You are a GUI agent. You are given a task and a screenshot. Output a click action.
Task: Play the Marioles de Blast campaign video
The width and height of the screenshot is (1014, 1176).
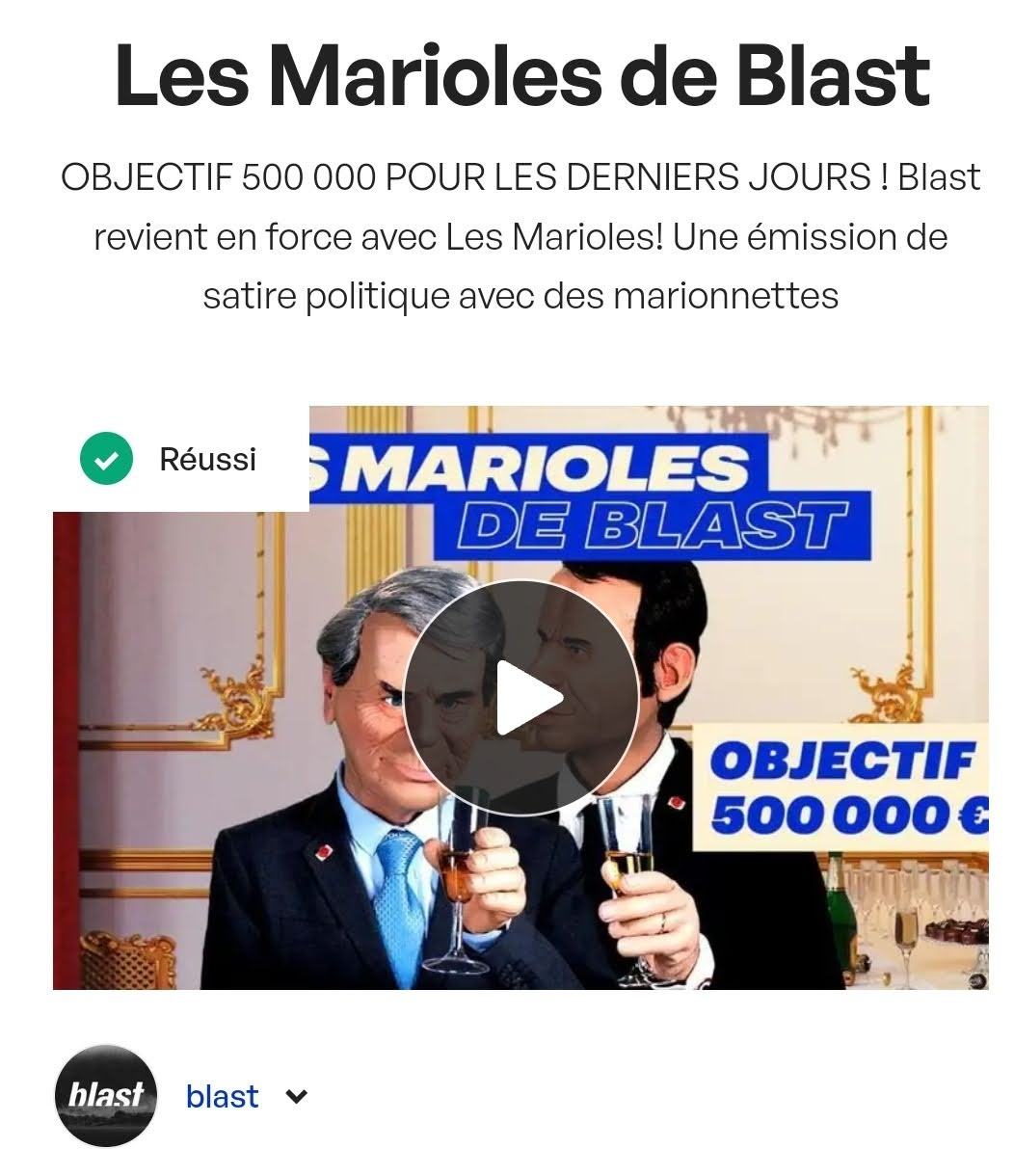(521, 698)
